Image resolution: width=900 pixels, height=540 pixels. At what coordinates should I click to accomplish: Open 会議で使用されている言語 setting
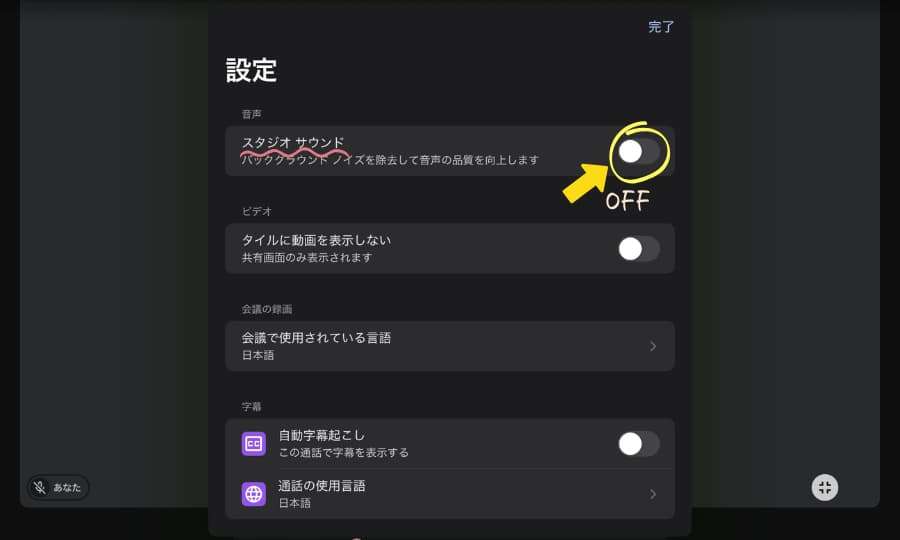449,346
